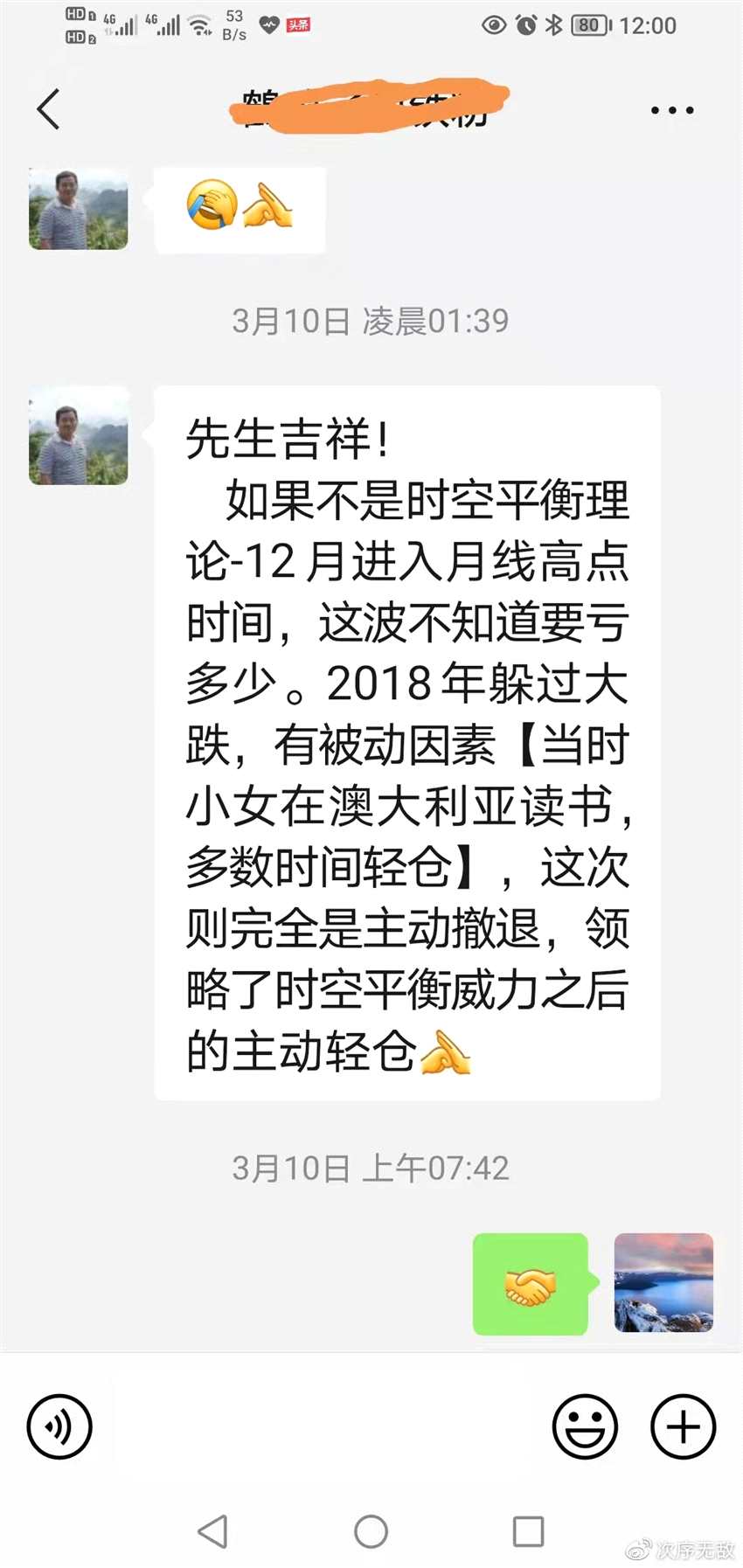The image size is (743, 1568).
Task: Open system recent apps
Action: pyautogui.click(x=528, y=1531)
